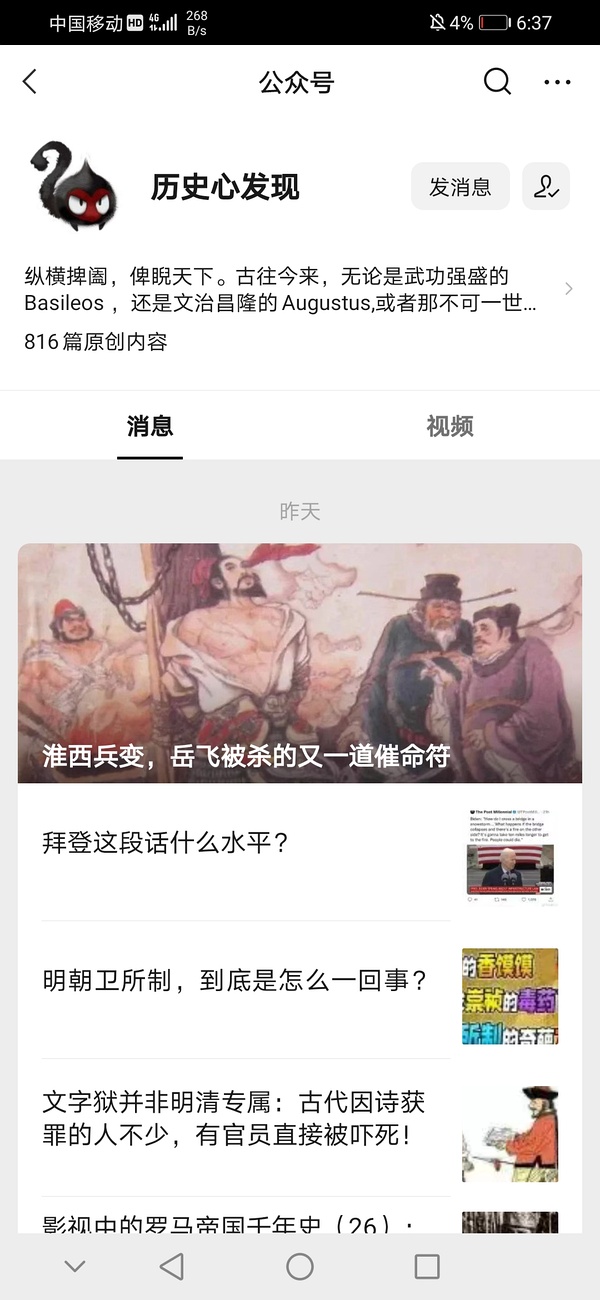Tap the 发消息 button
600x1300 pixels.
click(x=460, y=187)
